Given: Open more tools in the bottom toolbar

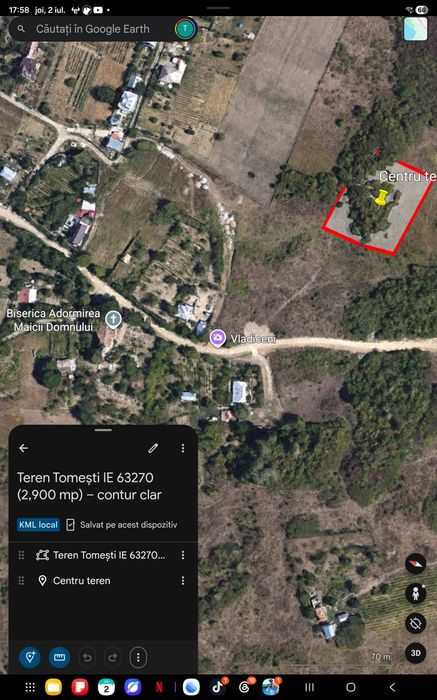Looking at the screenshot, I should pos(138,657).
